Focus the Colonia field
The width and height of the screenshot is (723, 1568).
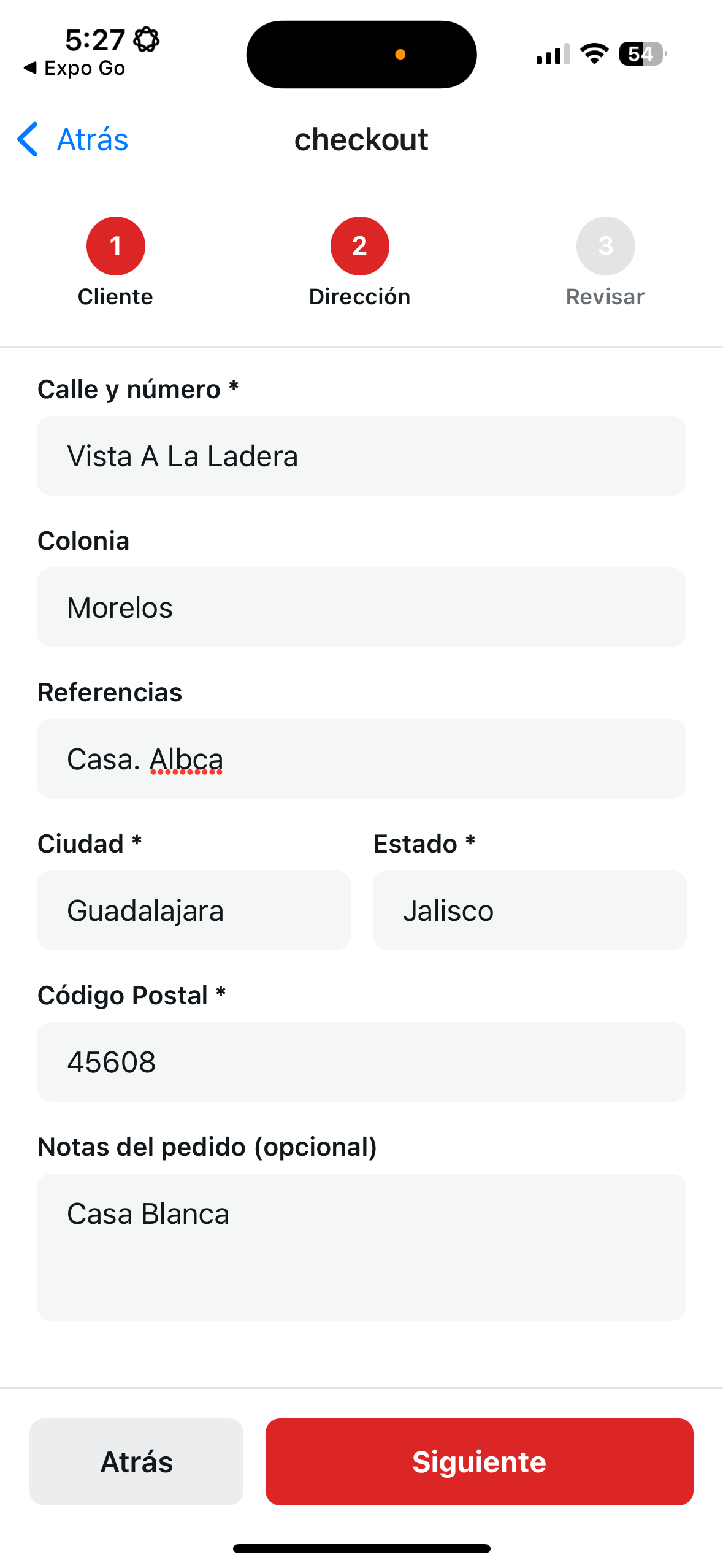point(361,607)
